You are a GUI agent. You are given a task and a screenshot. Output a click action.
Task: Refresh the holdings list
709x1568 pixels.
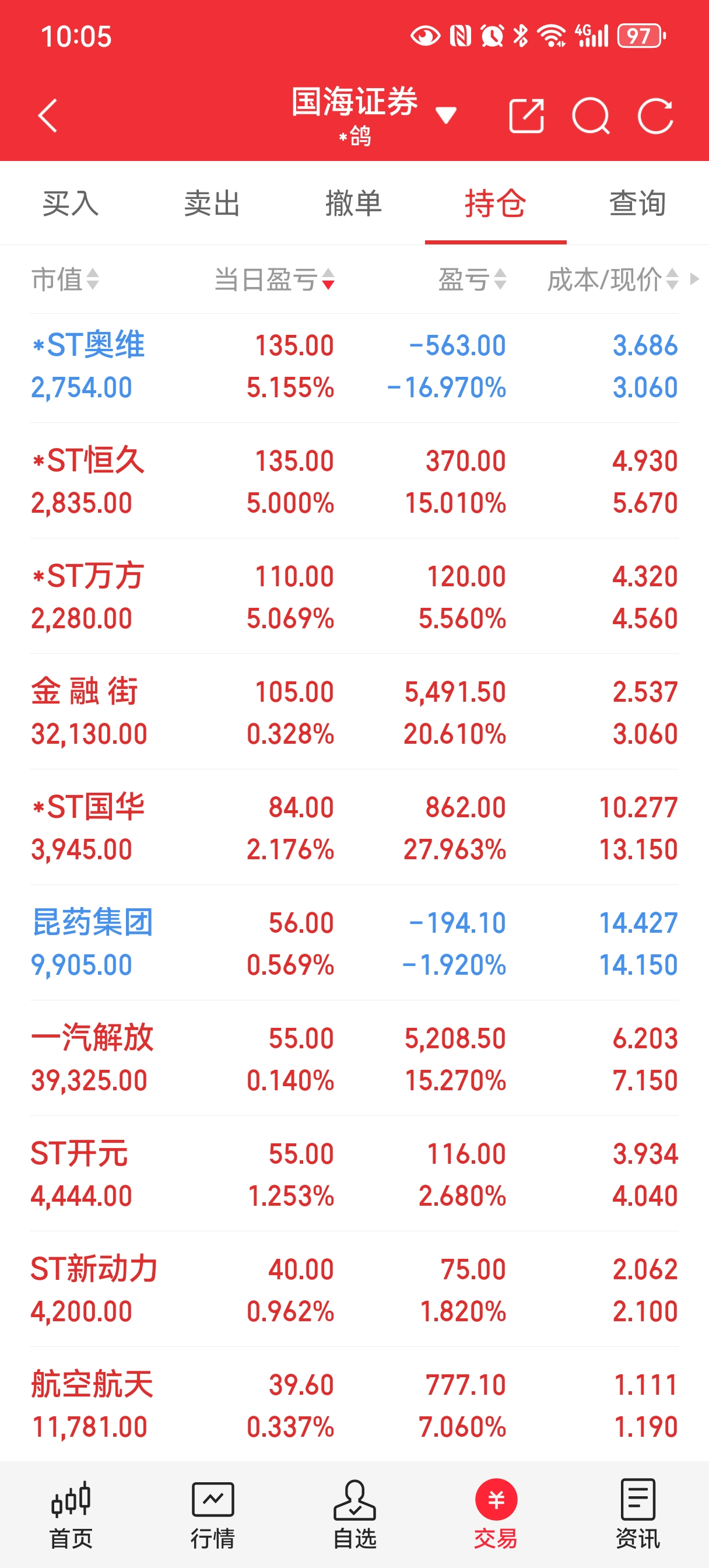(x=655, y=116)
